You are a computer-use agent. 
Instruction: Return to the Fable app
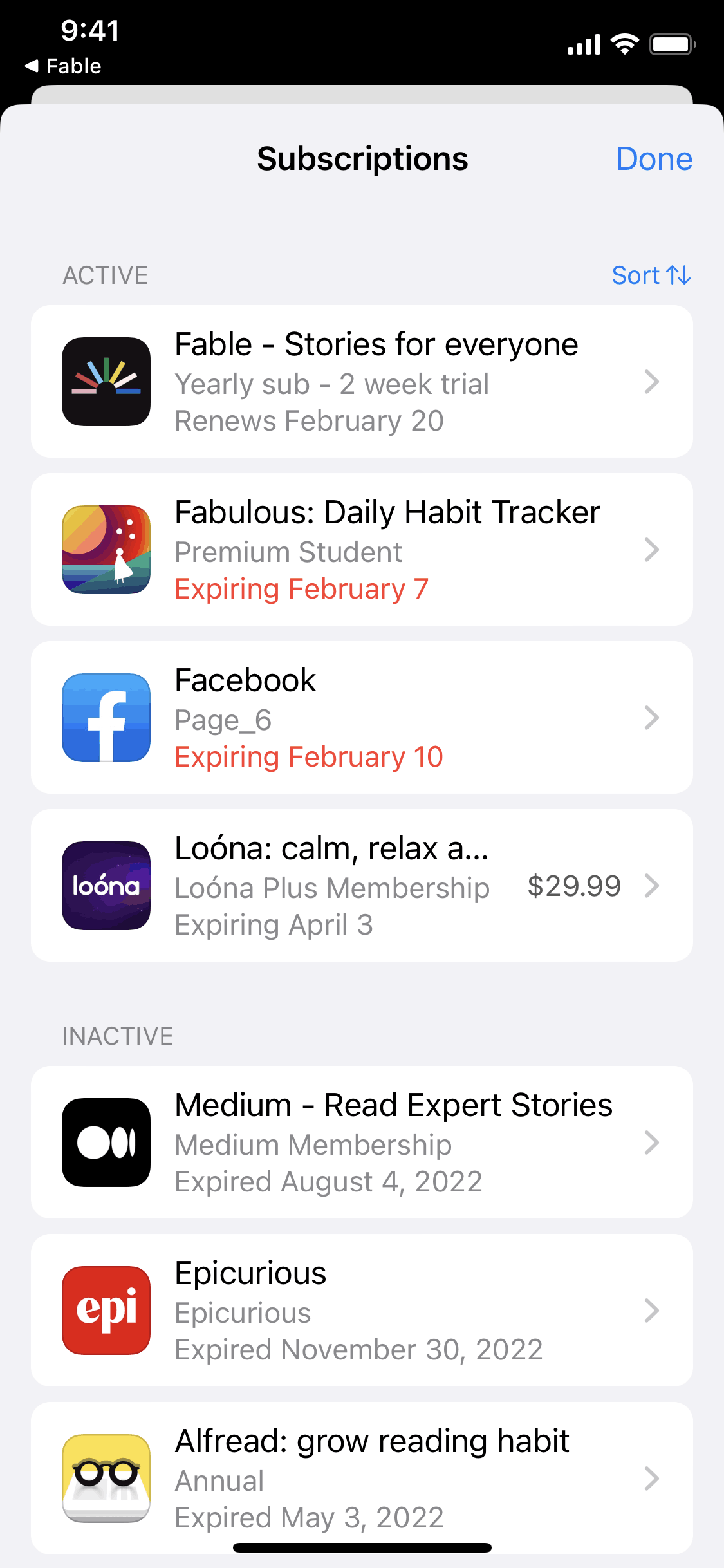(63, 66)
